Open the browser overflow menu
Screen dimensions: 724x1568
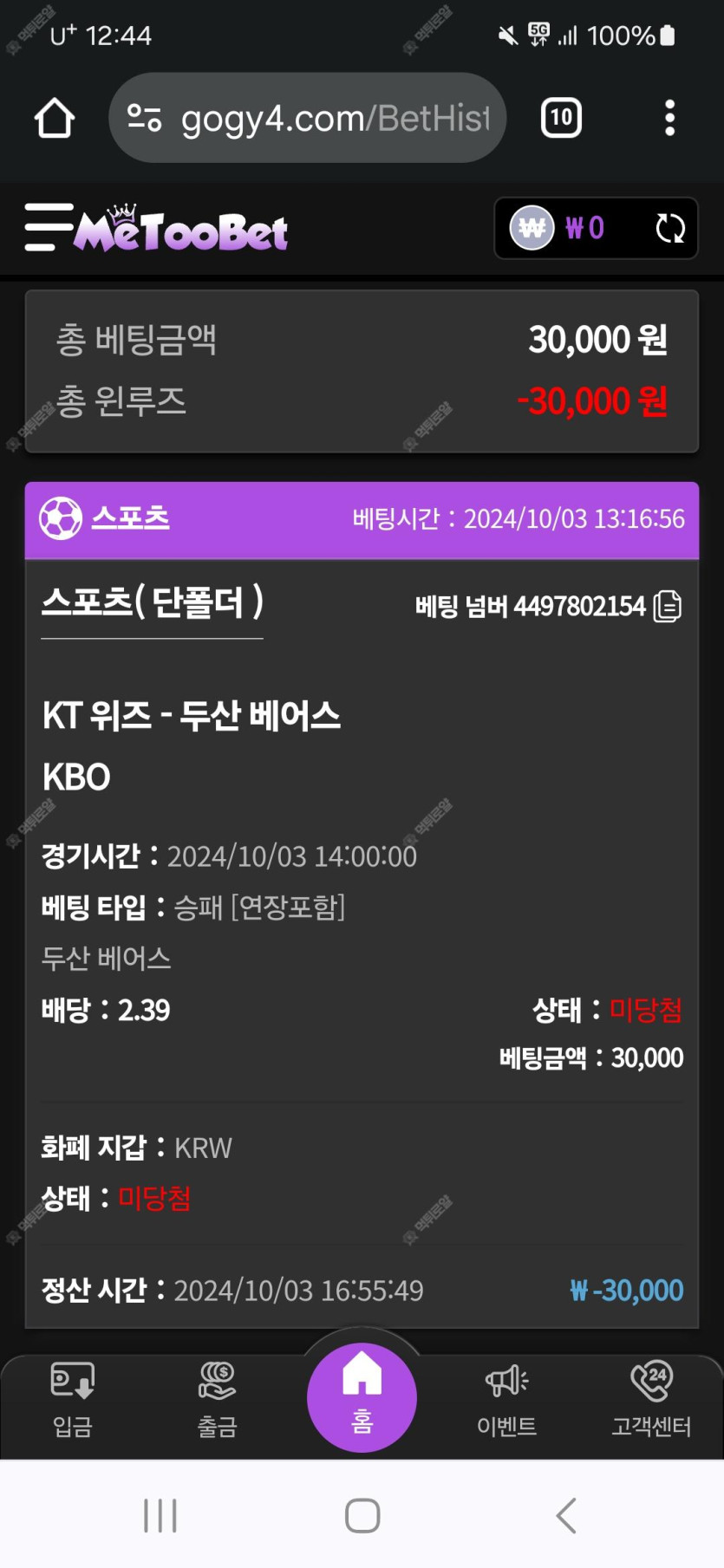click(669, 118)
